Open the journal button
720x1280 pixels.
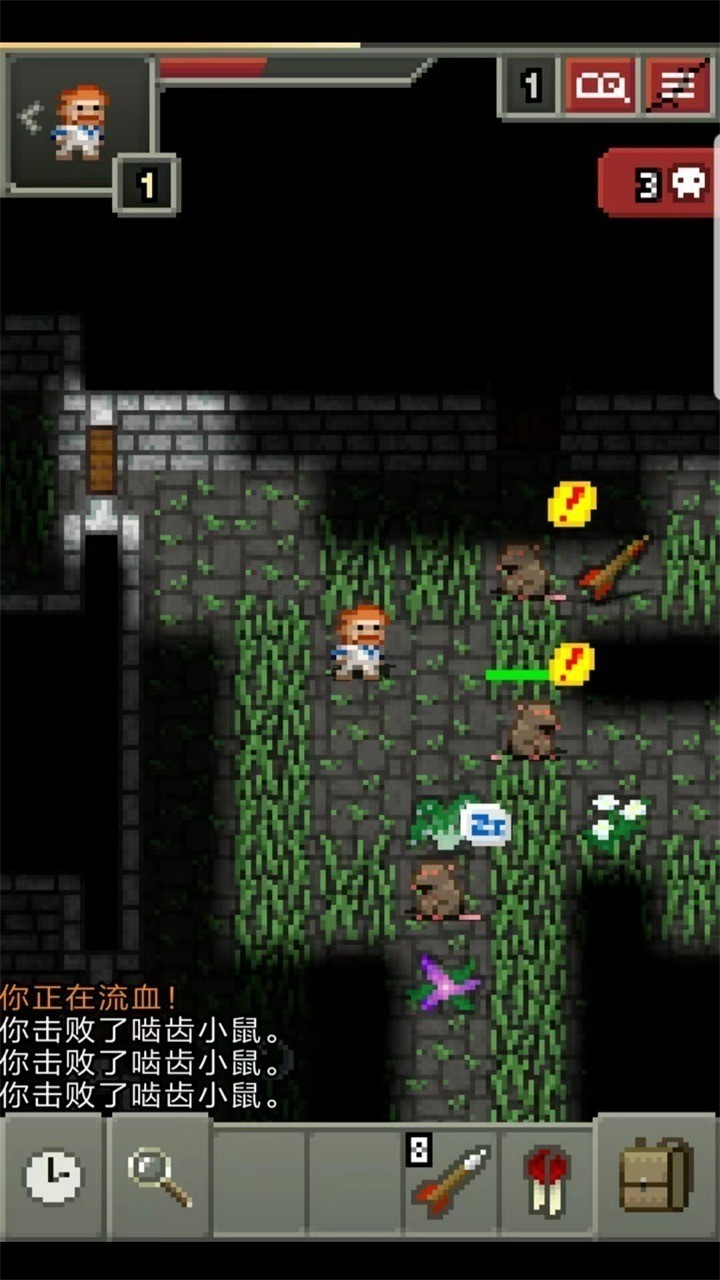click(x=600, y=88)
